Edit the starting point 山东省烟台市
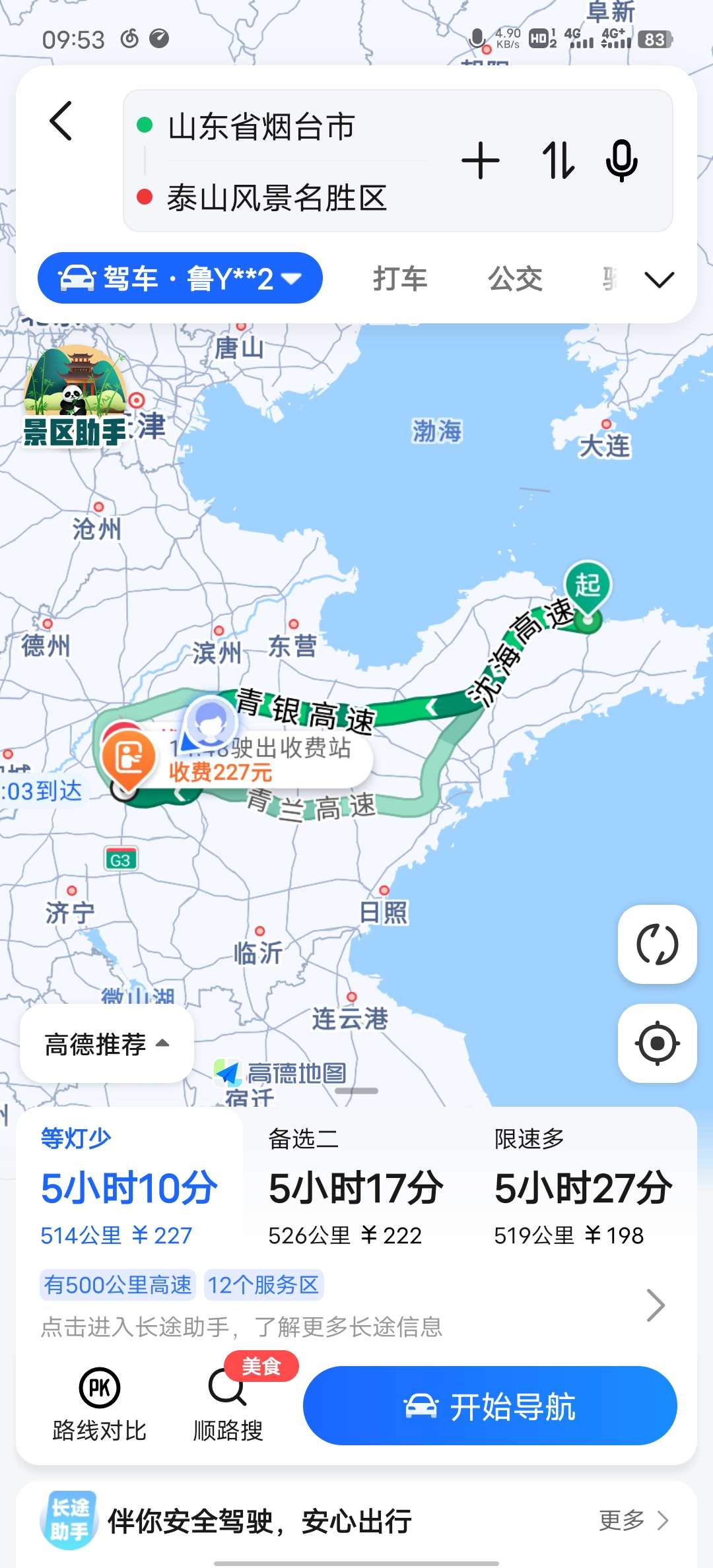The height and width of the screenshot is (1568, 713). coord(261,127)
